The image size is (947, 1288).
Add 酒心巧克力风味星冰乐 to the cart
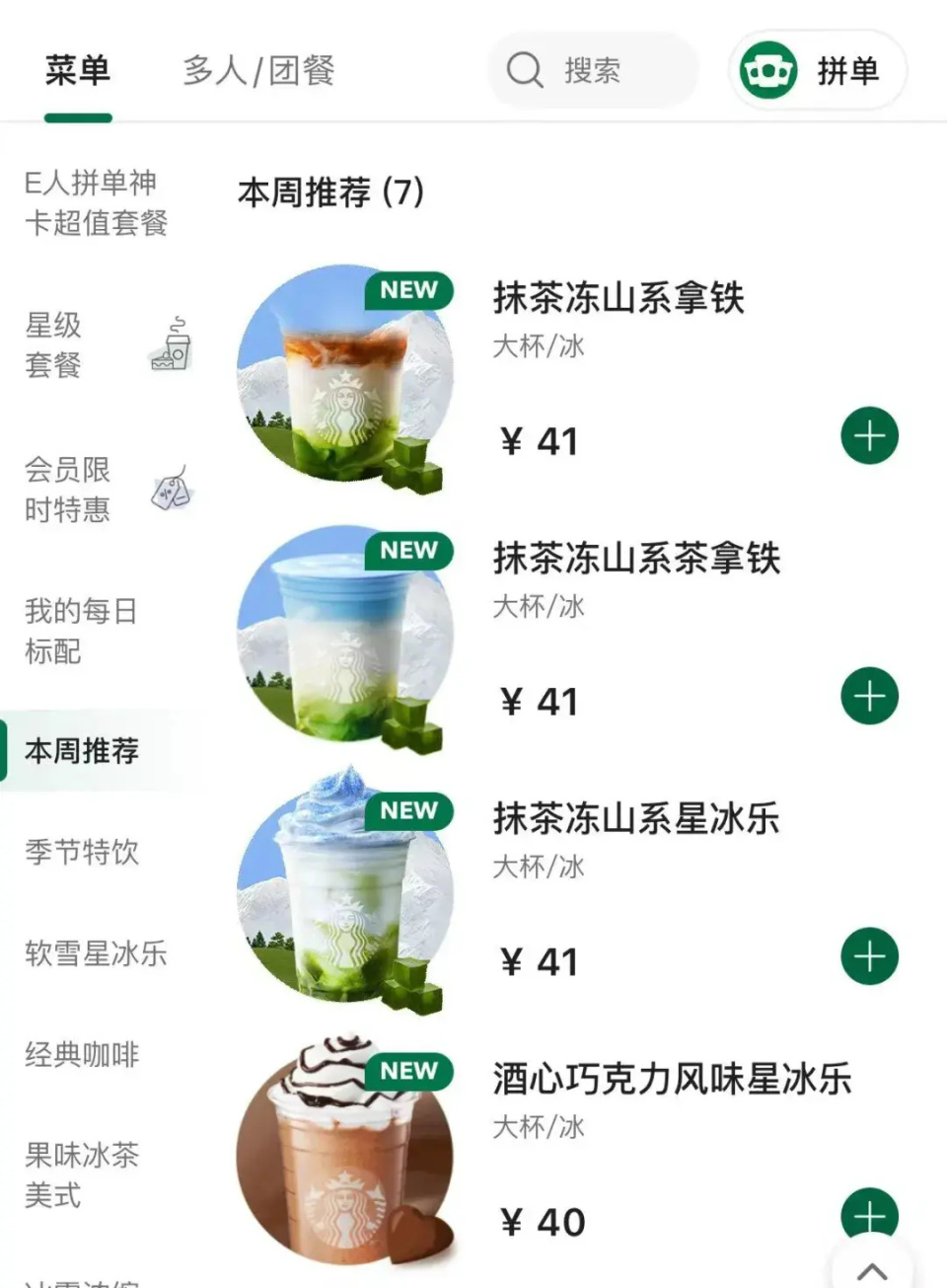coord(869,1214)
